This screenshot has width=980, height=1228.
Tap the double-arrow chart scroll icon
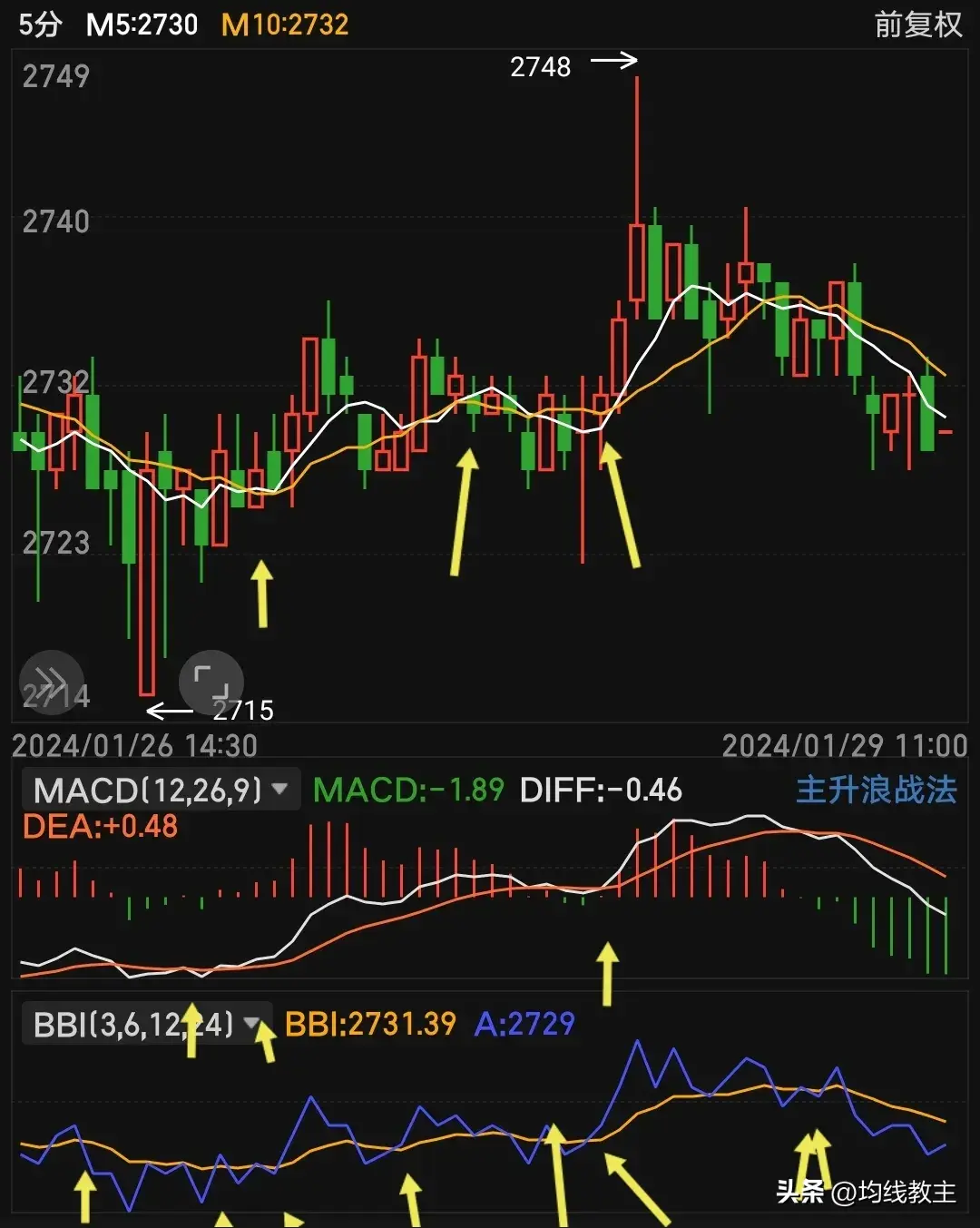(53, 682)
